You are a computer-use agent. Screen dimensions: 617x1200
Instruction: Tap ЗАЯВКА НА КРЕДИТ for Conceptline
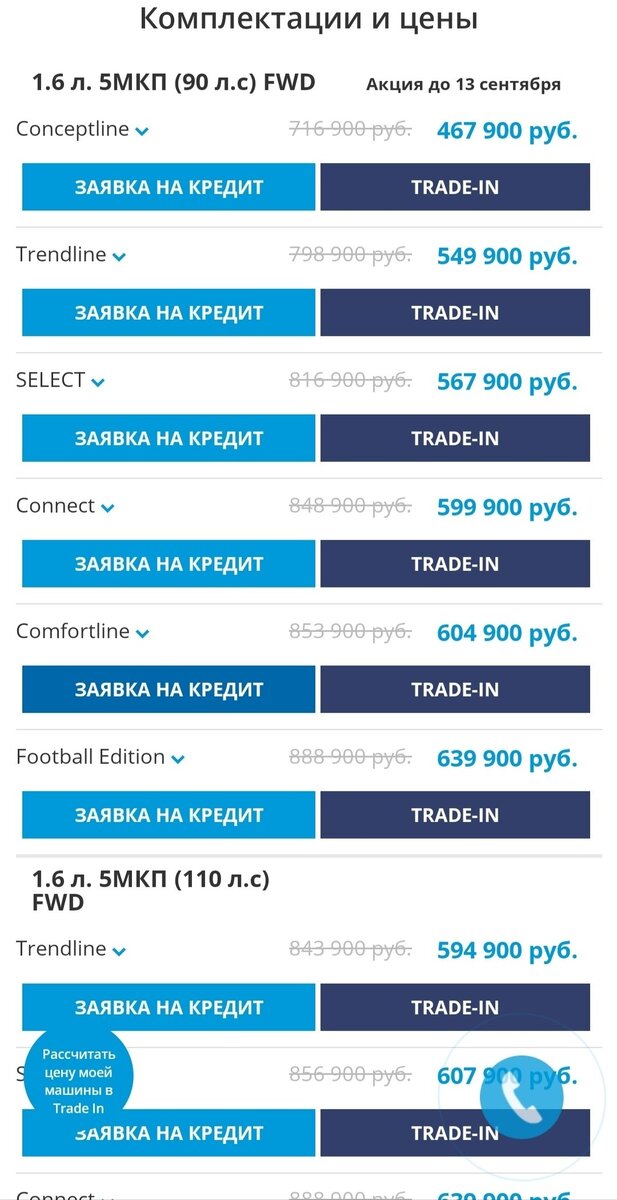click(x=168, y=187)
